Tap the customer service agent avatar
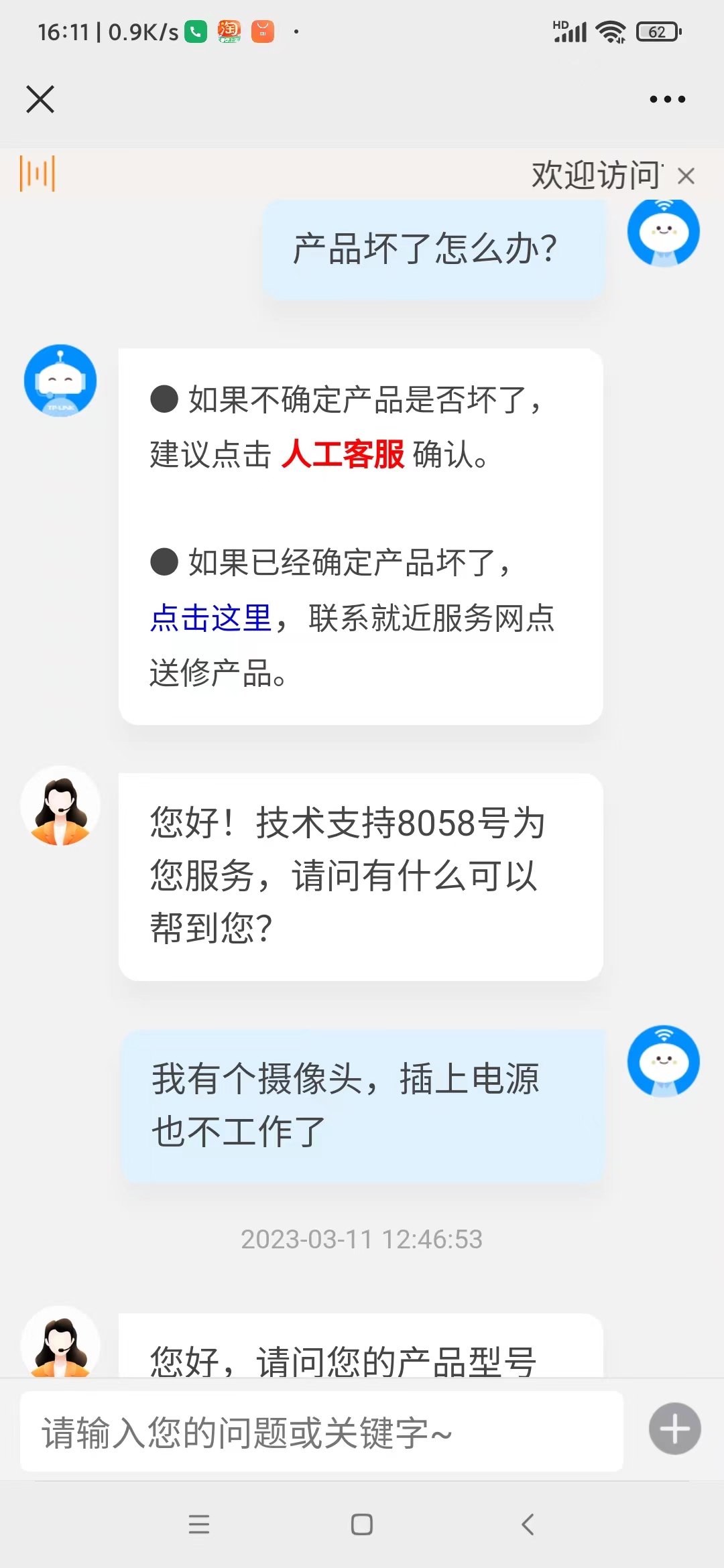Viewport: 724px width, 1568px height. (x=60, y=806)
